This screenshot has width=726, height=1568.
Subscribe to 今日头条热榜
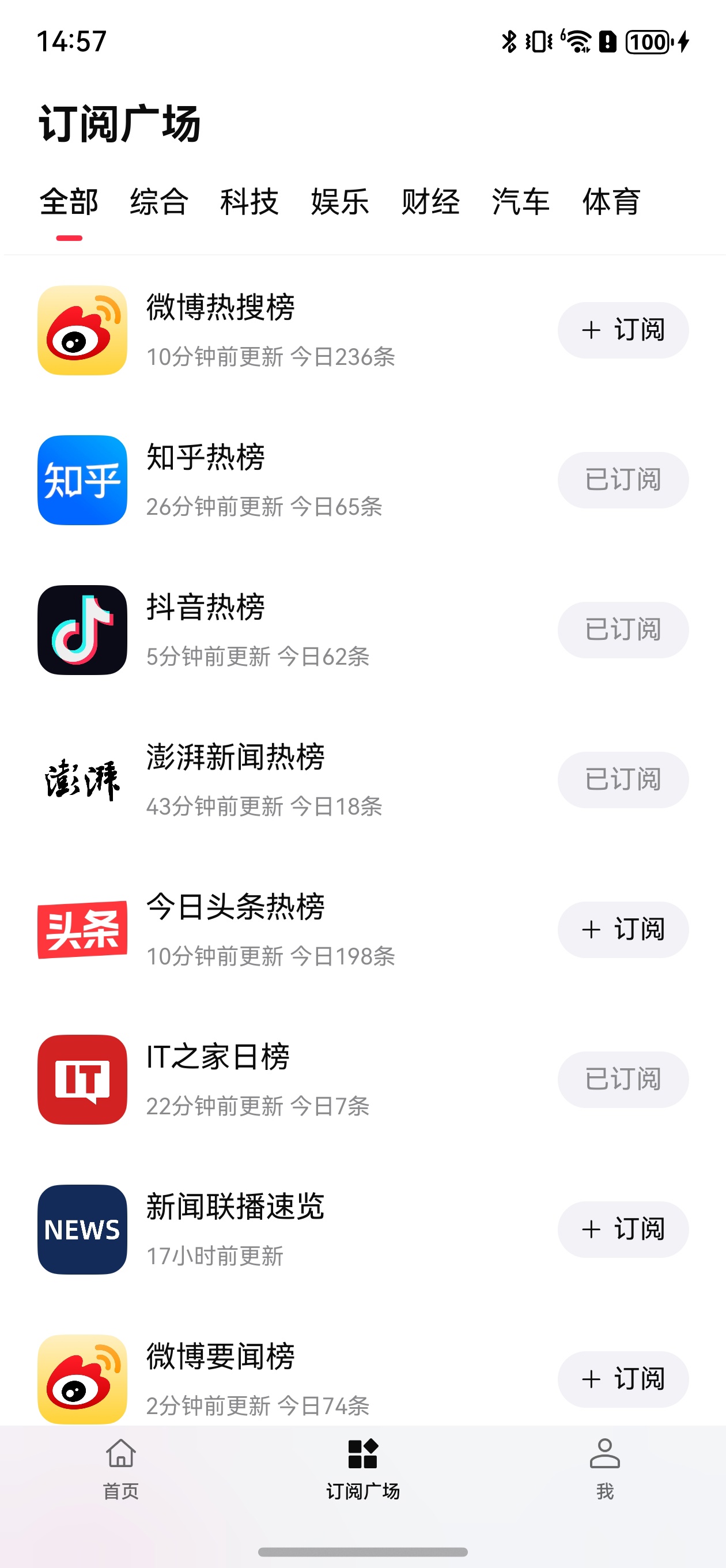623,929
